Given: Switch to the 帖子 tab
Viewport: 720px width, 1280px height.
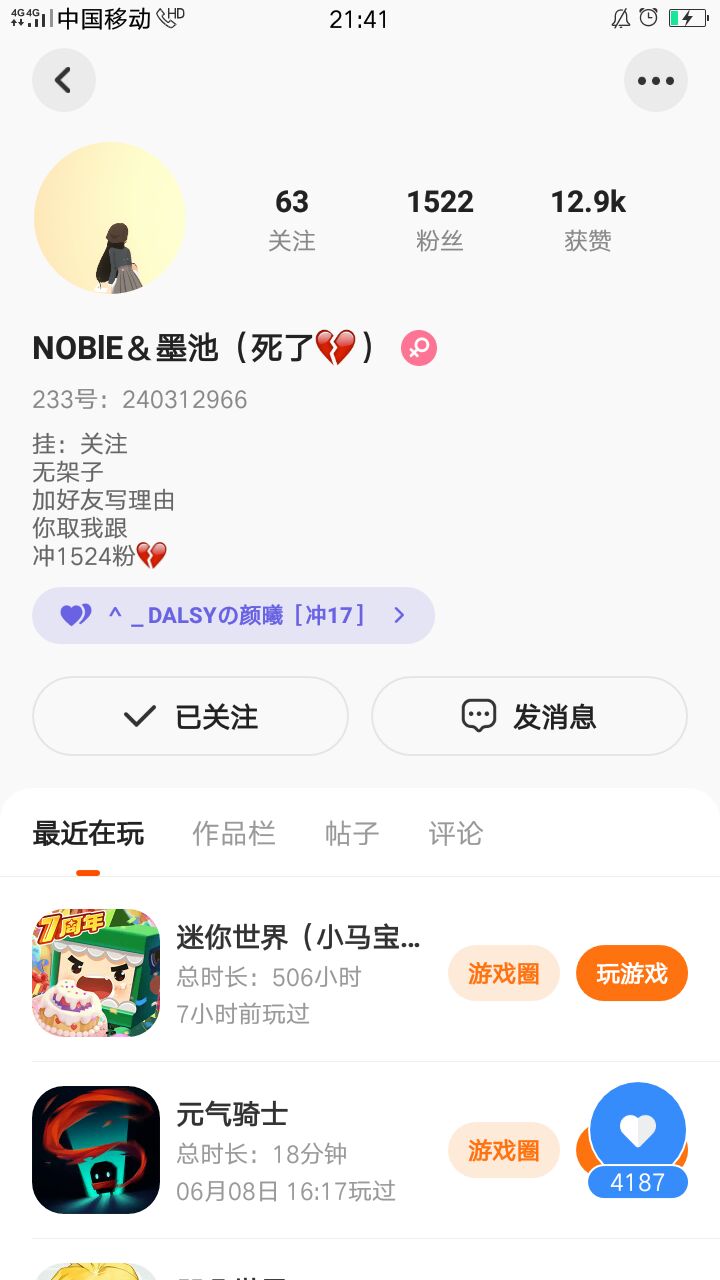Looking at the screenshot, I should [x=352, y=834].
